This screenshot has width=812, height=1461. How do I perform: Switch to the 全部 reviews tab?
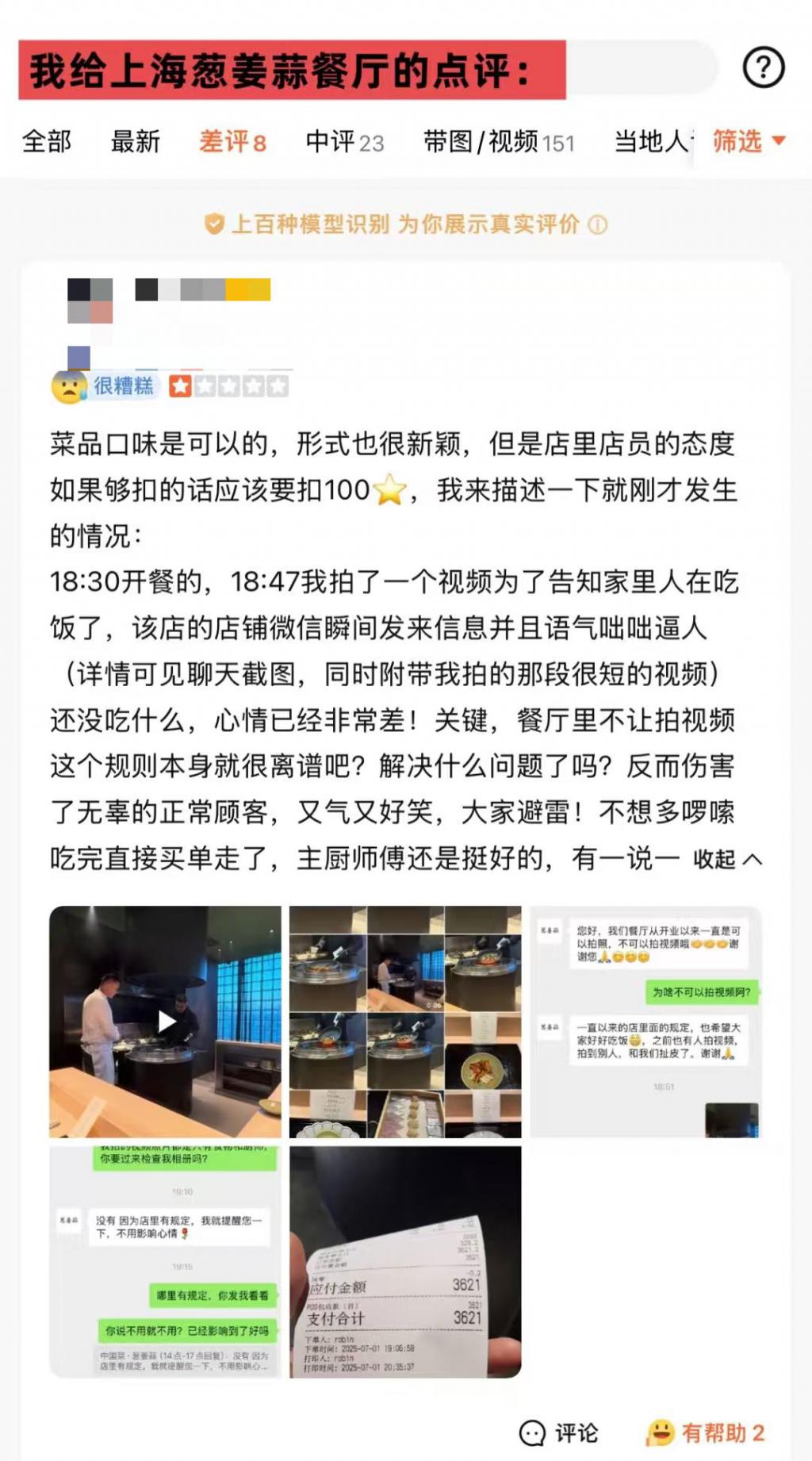tap(47, 142)
